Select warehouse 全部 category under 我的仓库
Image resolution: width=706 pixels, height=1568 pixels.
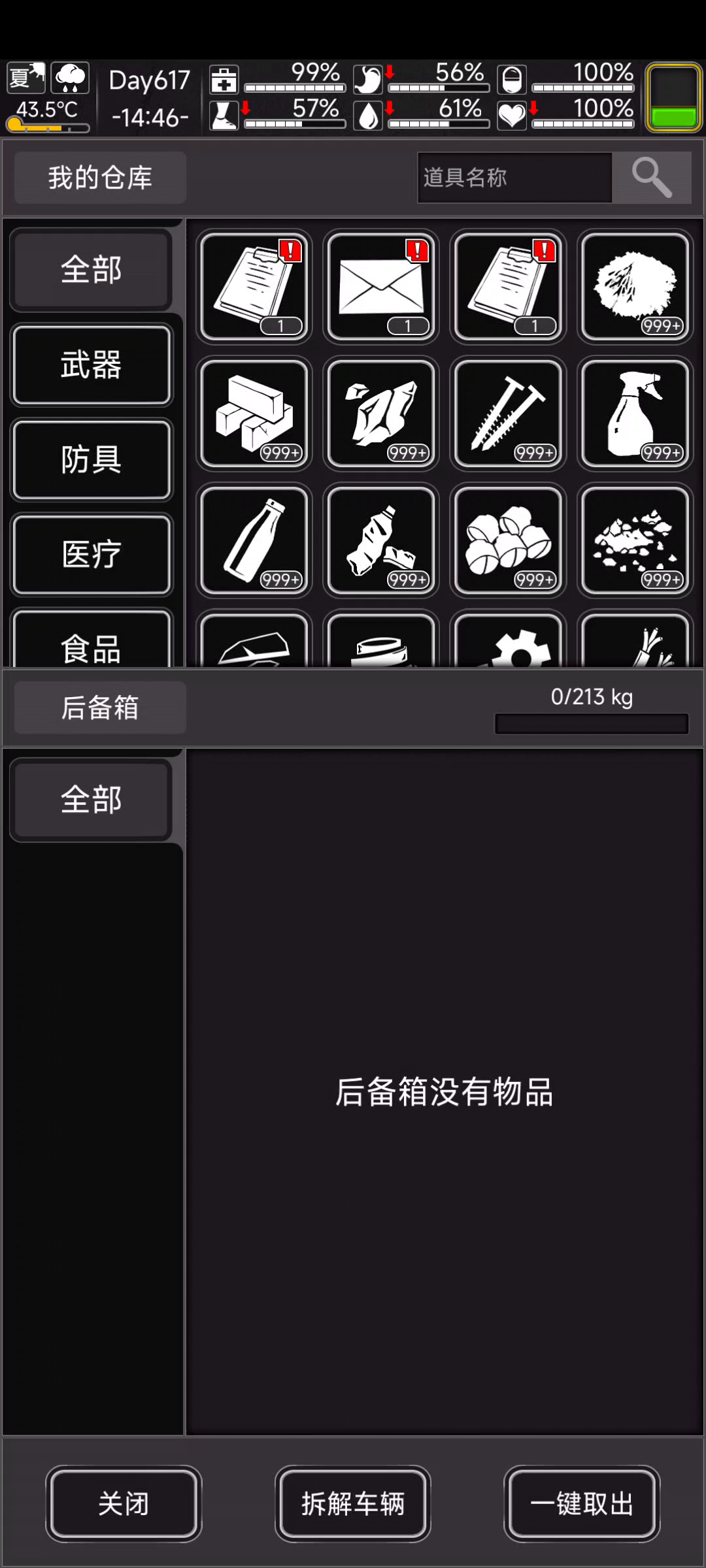(92, 269)
